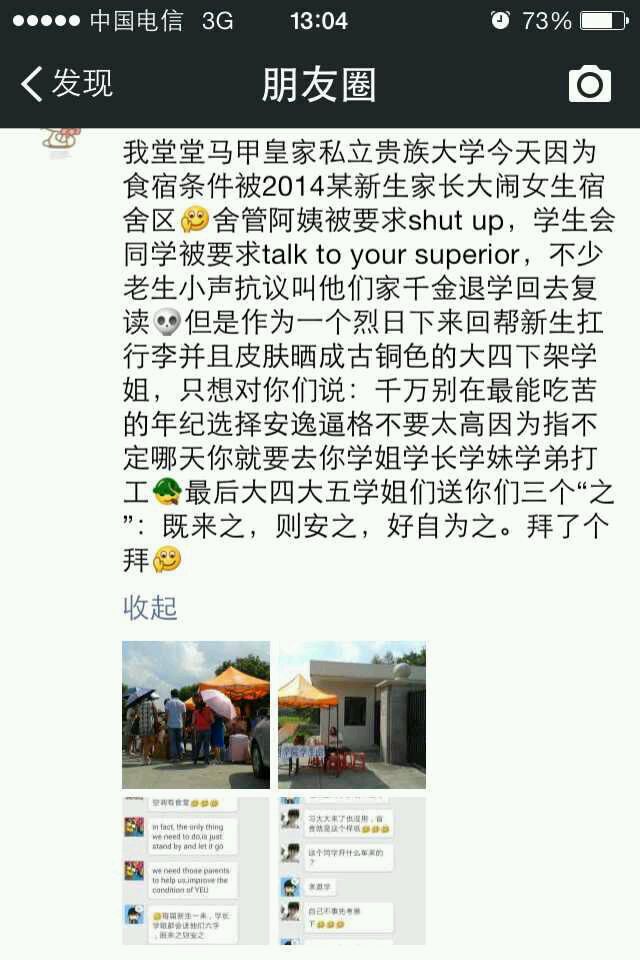Open the camera to post a moment

pyautogui.click(x=589, y=83)
